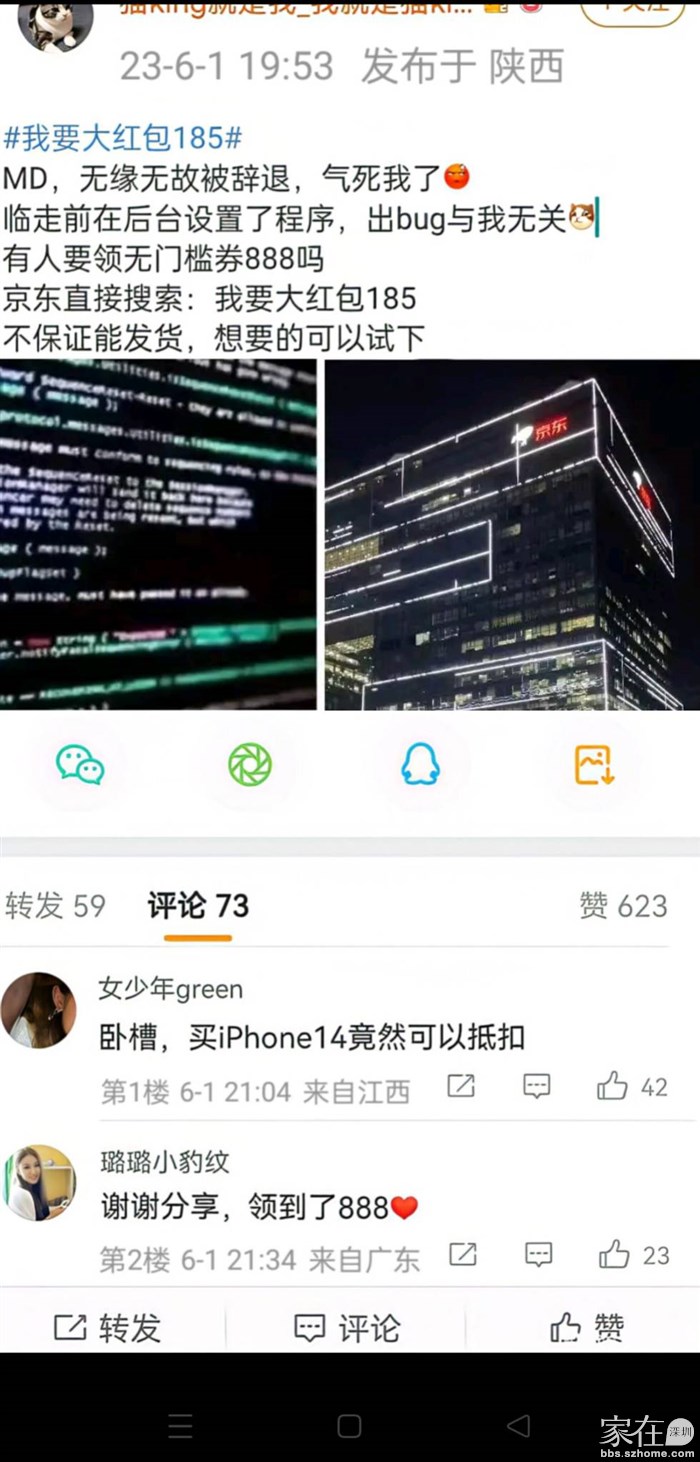This screenshot has height=1462, width=700.
Task: Like the post using bottom 赞 button
Action: [587, 1328]
